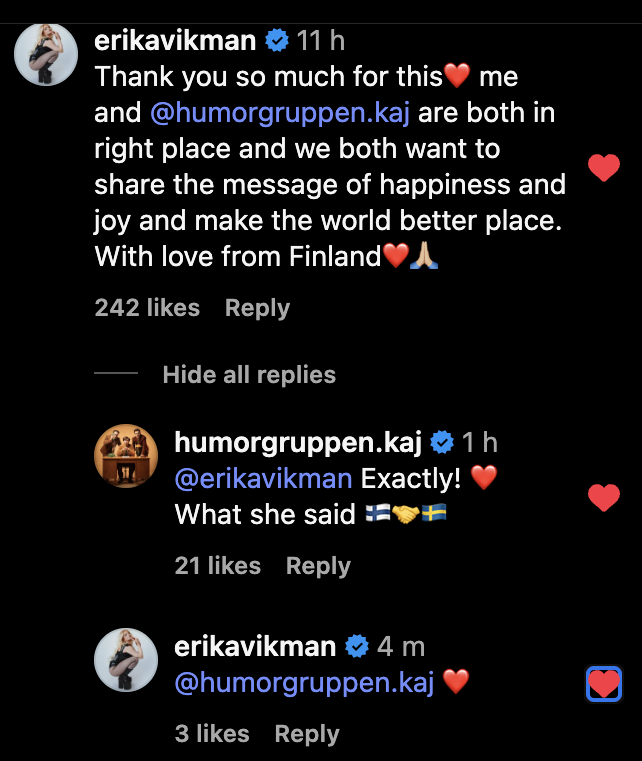Viewport: 642px width, 761px height.
Task: Open erikavikman username on top comment
Action: pos(174,41)
